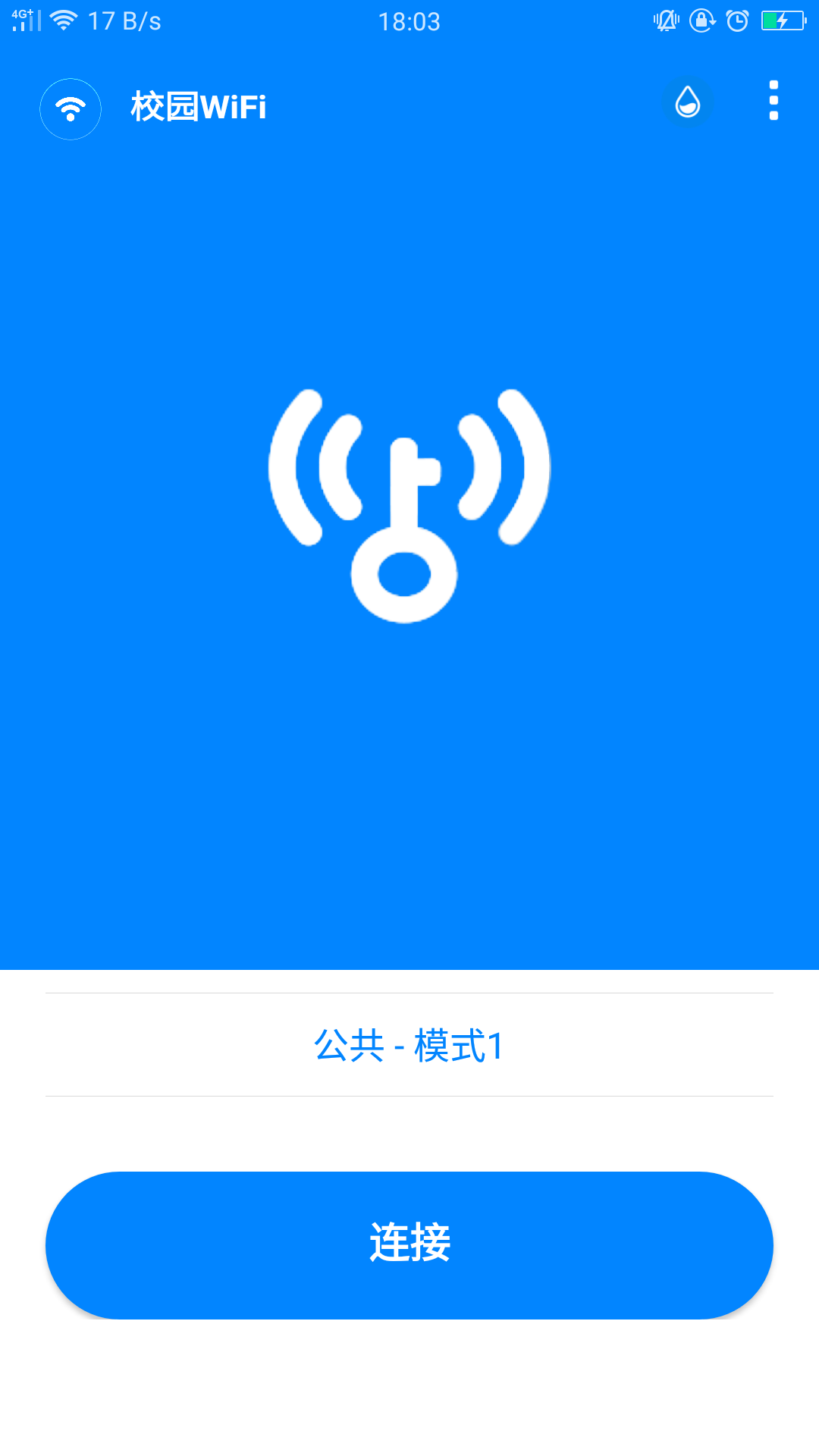This screenshot has width=819, height=1456.
Task: Open the water drop feature icon
Action: pos(687,102)
